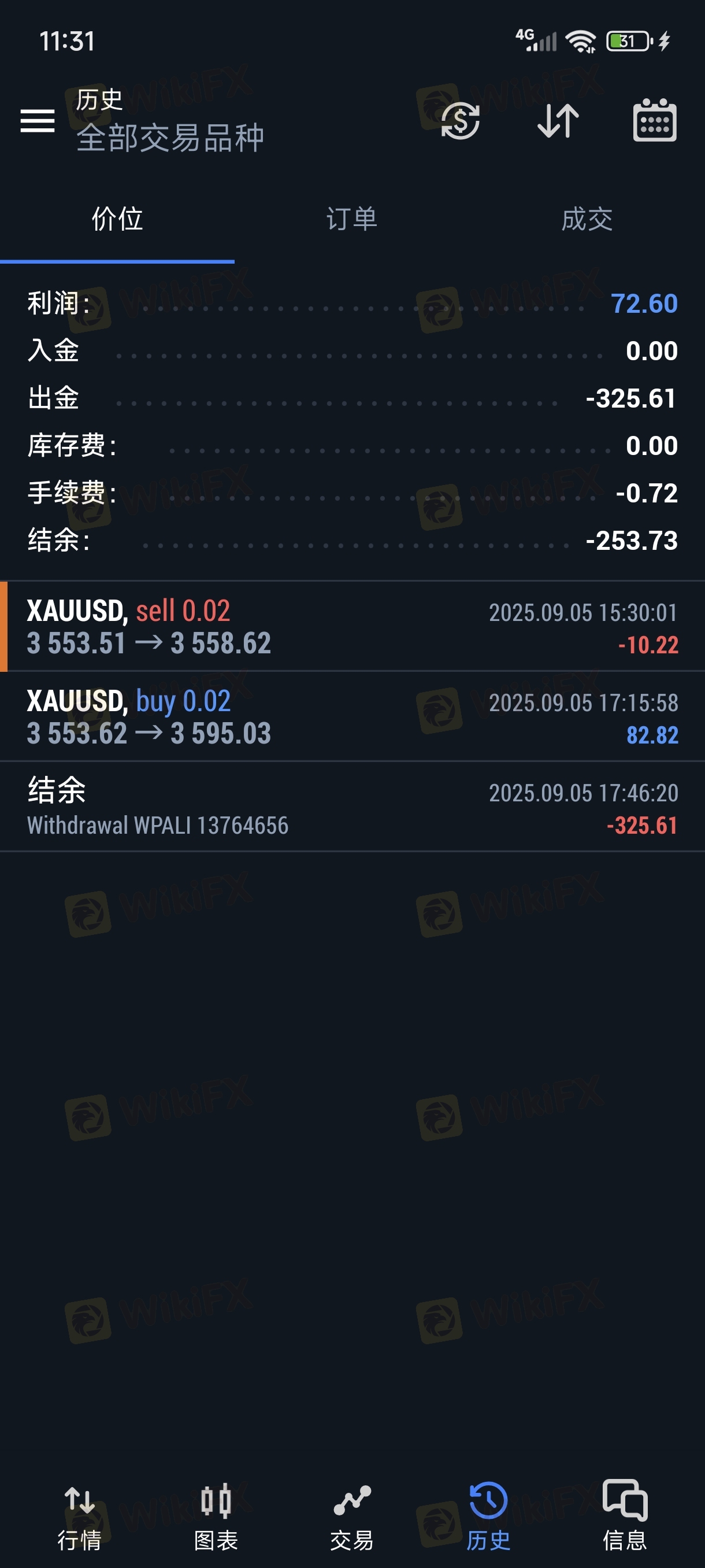
Task: Open the hamburger drawer menu
Action: click(x=38, y=120)
